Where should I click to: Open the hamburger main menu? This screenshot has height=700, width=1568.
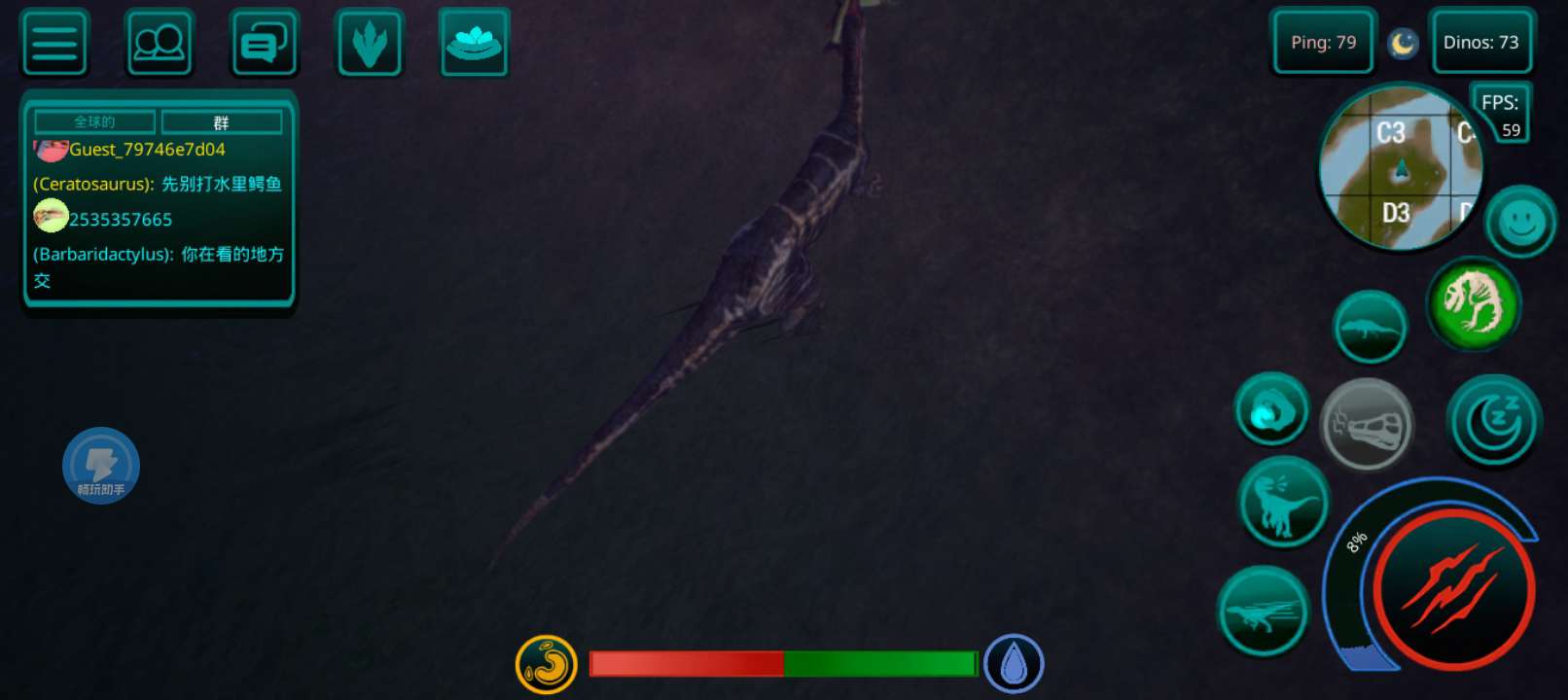point(54,44)
